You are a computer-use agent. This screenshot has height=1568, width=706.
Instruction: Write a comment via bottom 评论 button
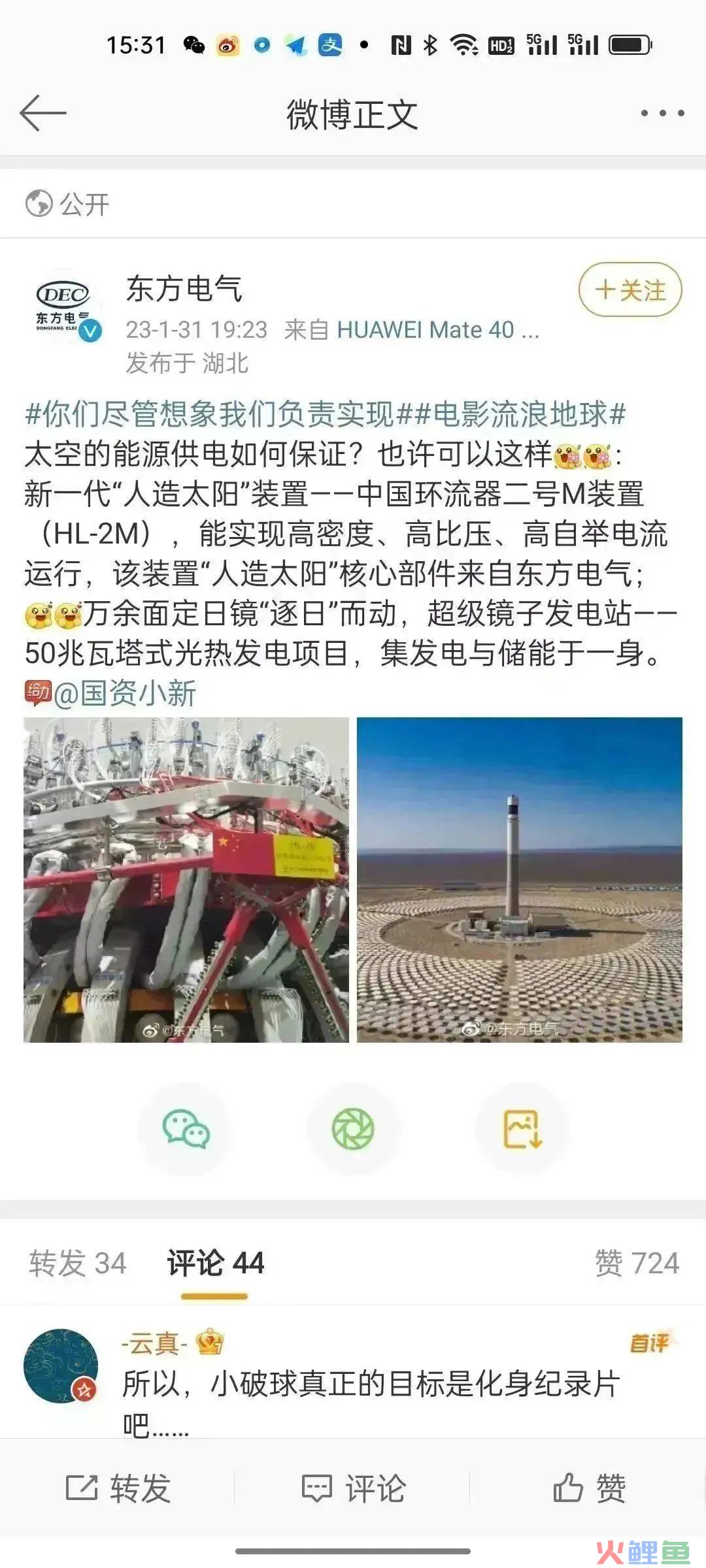(354, 1489)
